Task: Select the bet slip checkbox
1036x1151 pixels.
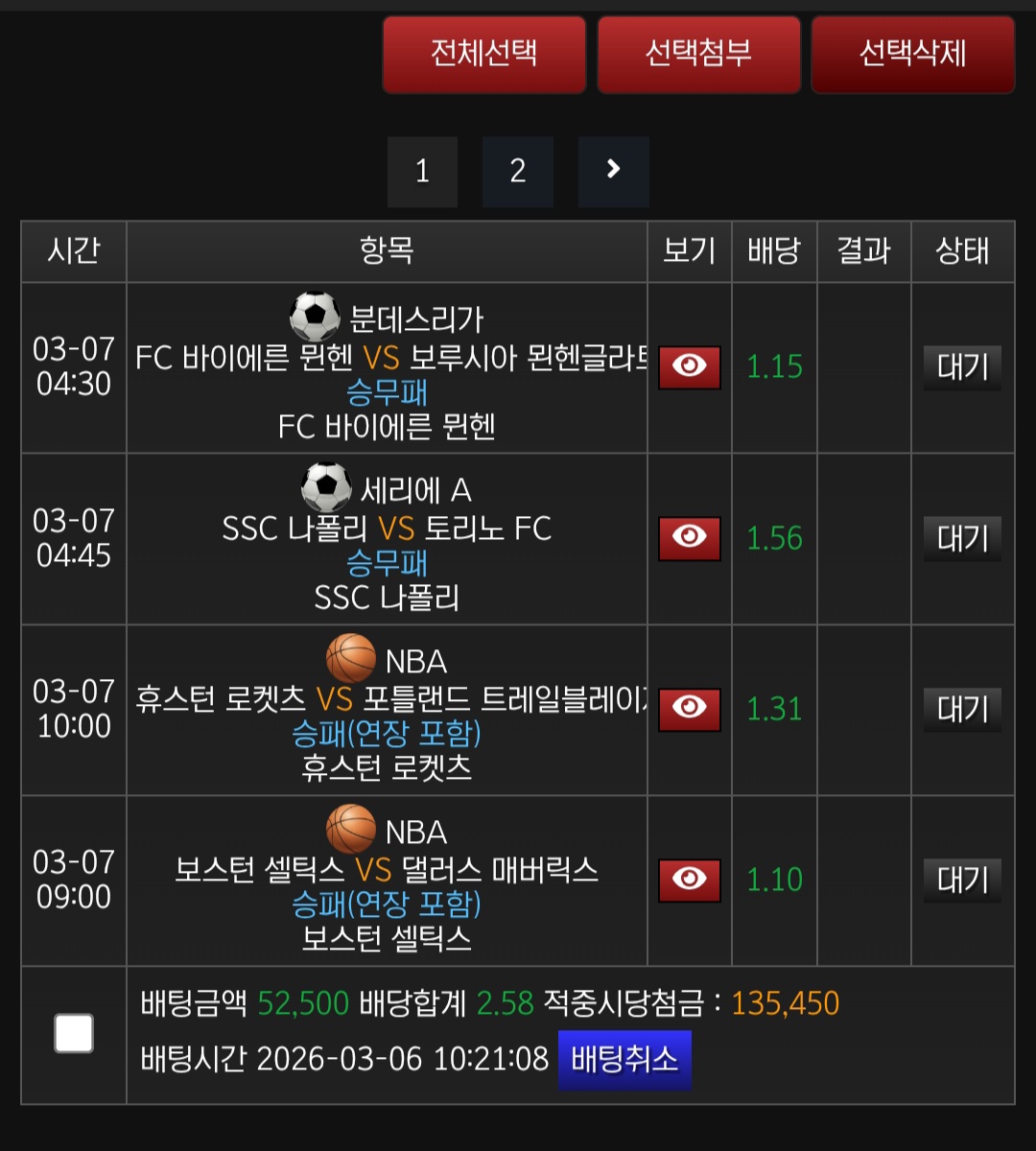Action: click(74, 1033)
